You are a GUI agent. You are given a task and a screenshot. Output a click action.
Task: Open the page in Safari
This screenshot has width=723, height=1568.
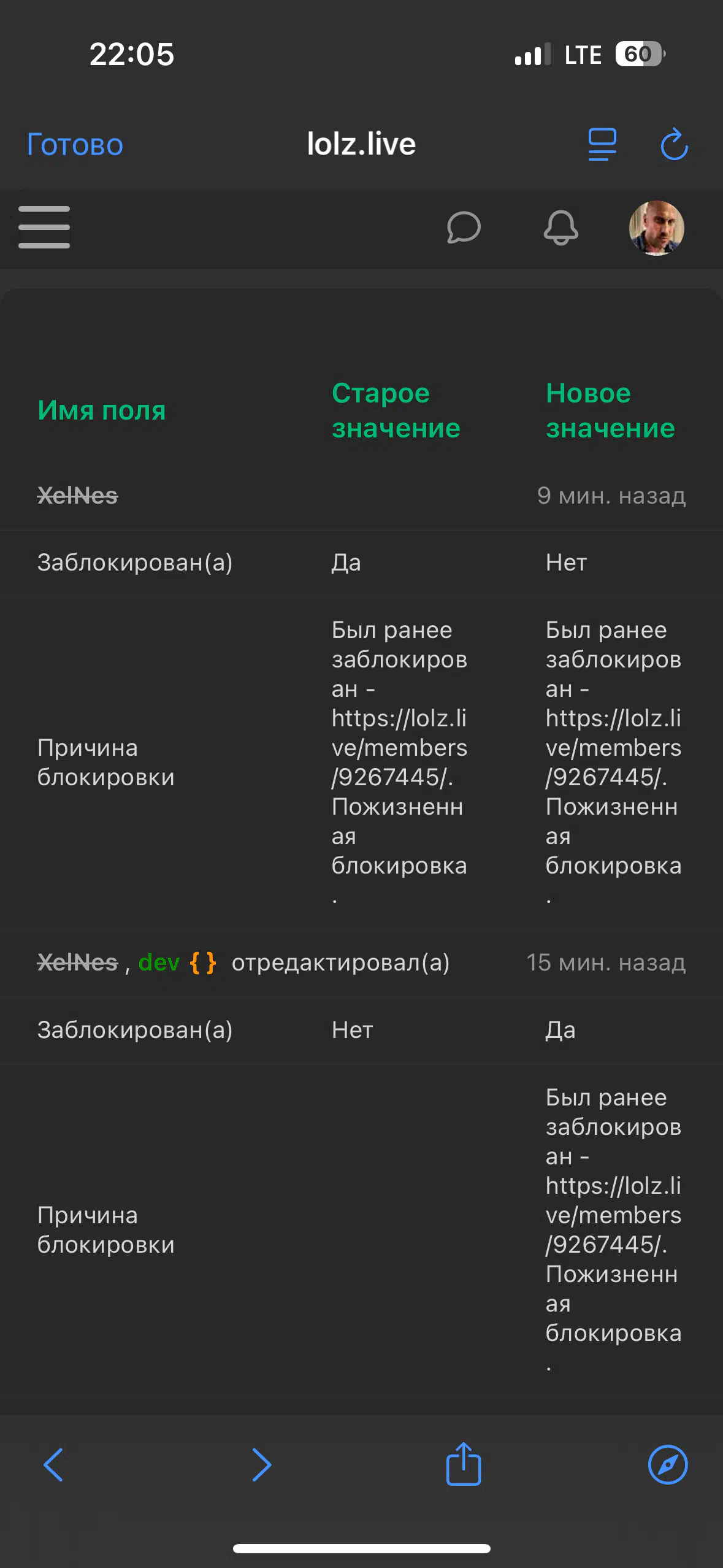coord(668,1464)
